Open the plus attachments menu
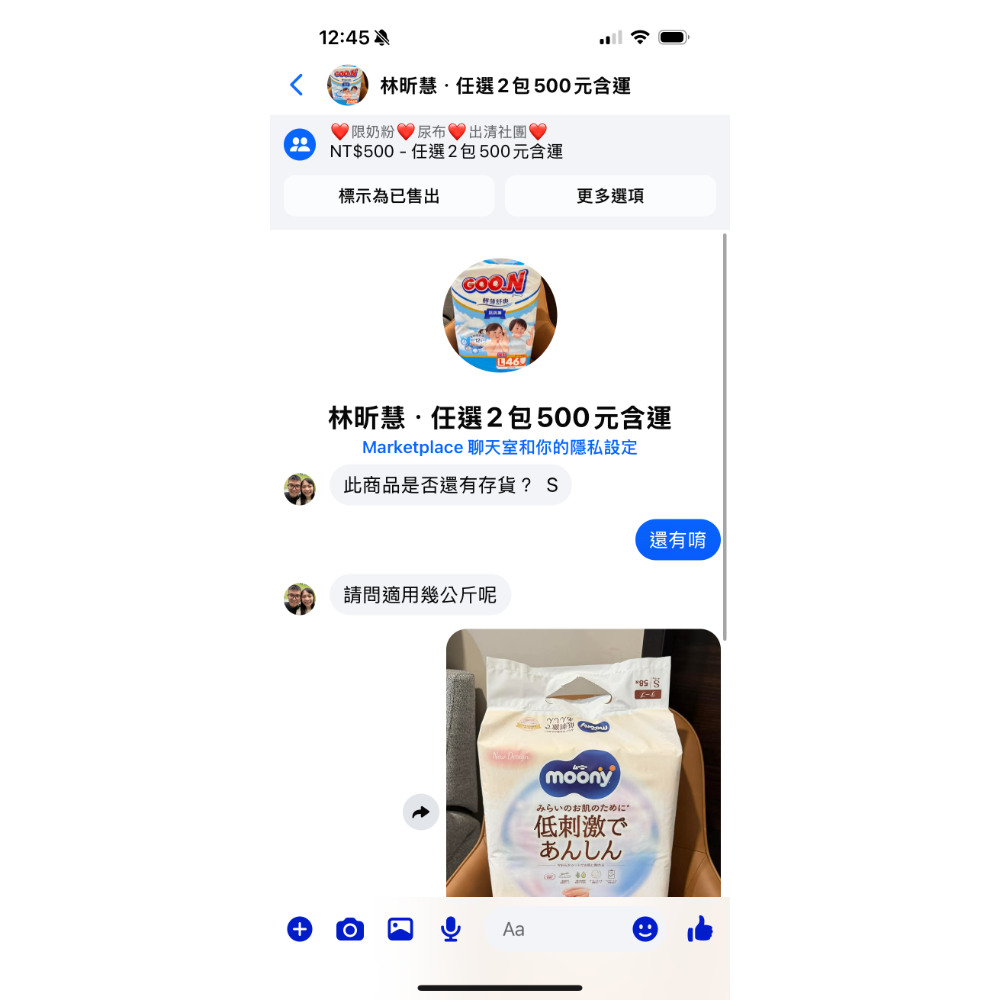 coord(300,929)
